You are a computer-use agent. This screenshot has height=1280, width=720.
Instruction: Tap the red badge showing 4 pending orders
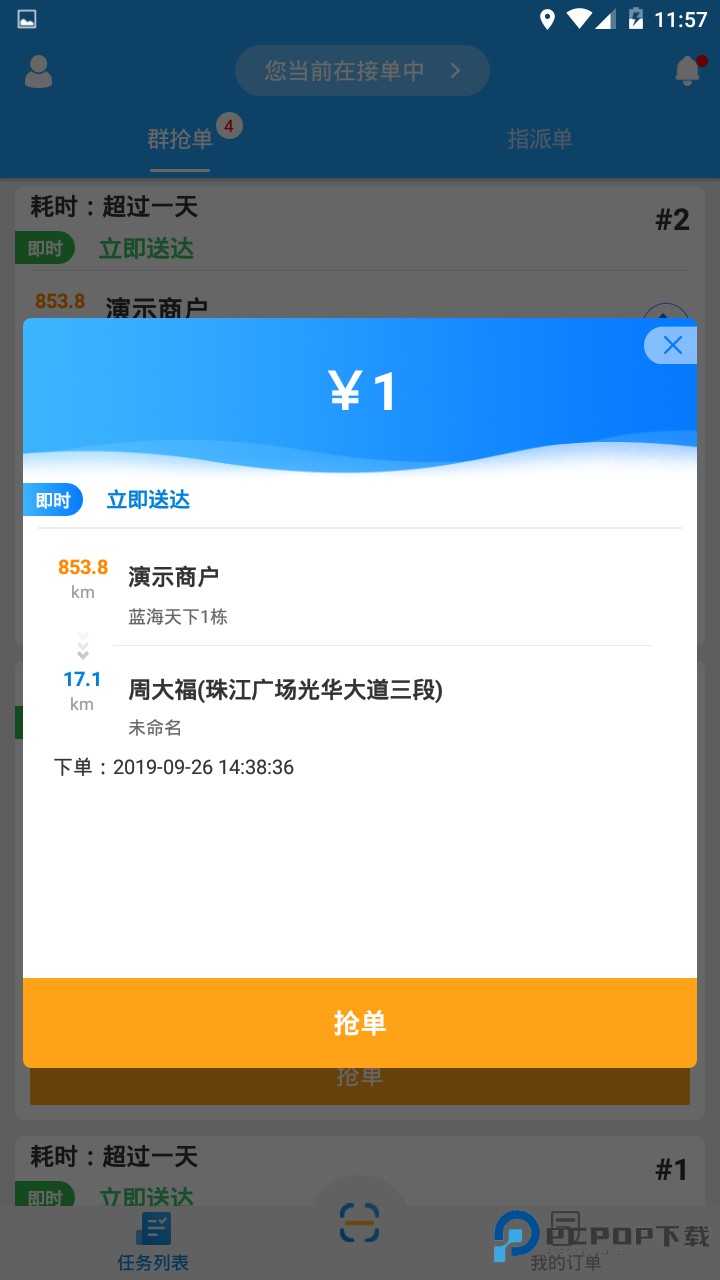pos(229,125)
